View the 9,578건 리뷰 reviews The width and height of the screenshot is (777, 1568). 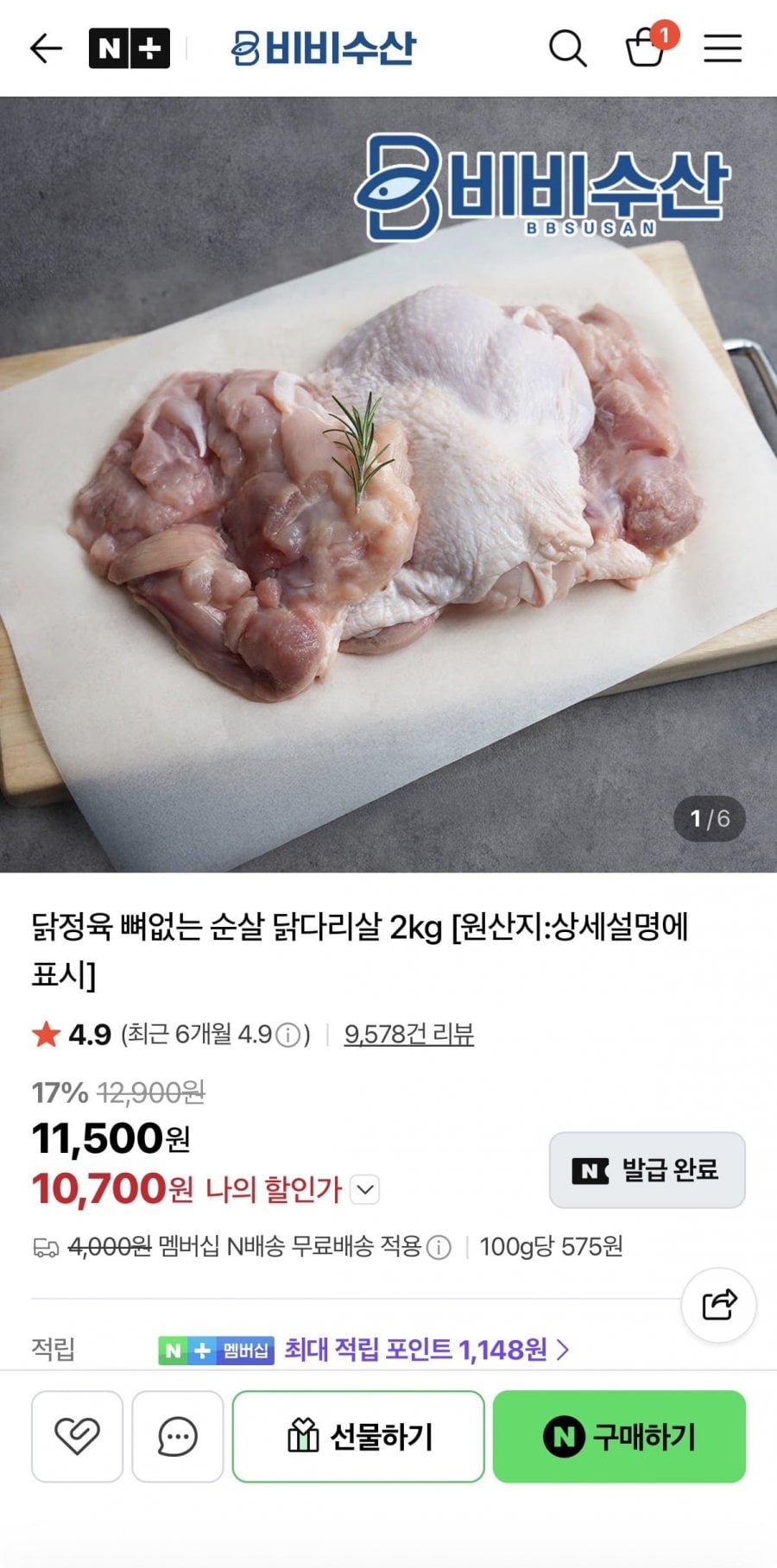[408, 1035]
